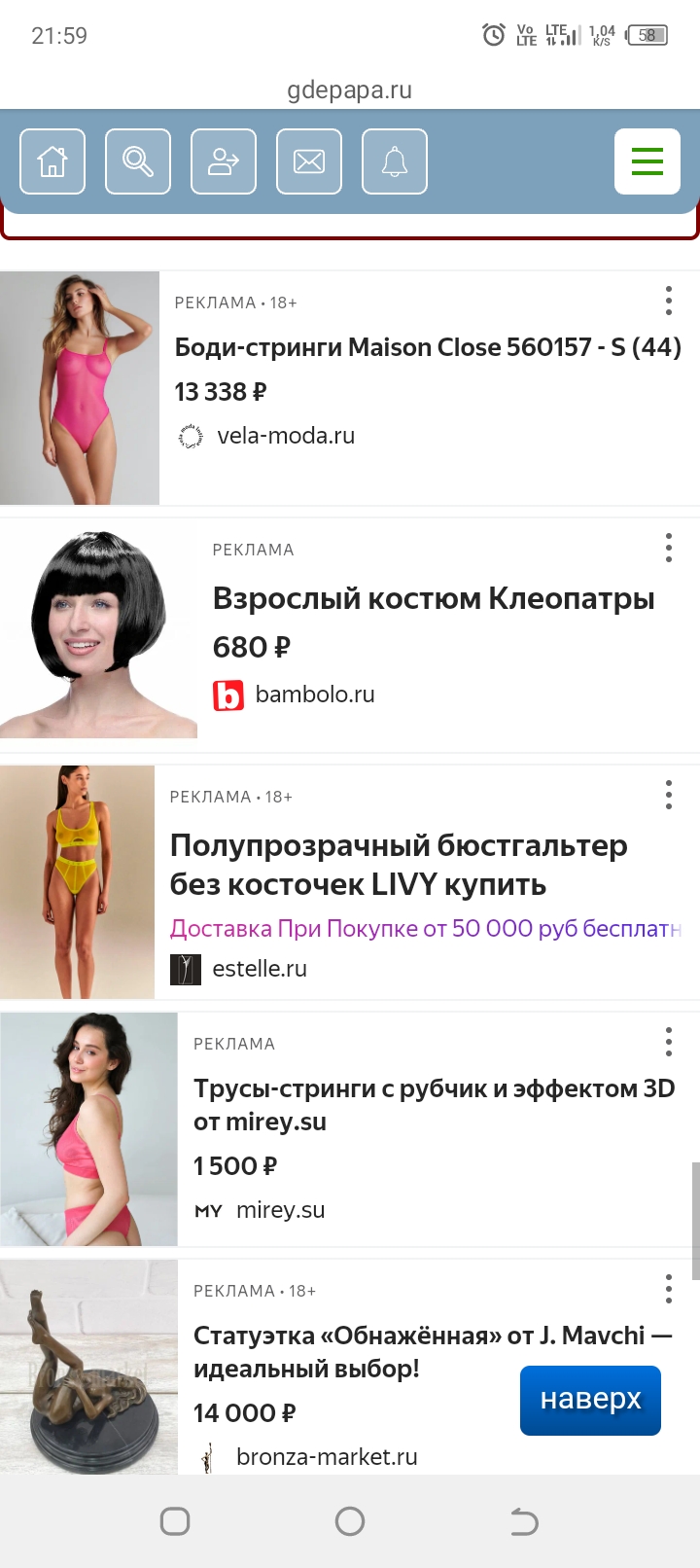Tap the наверх button to go up

point(590,1400)
